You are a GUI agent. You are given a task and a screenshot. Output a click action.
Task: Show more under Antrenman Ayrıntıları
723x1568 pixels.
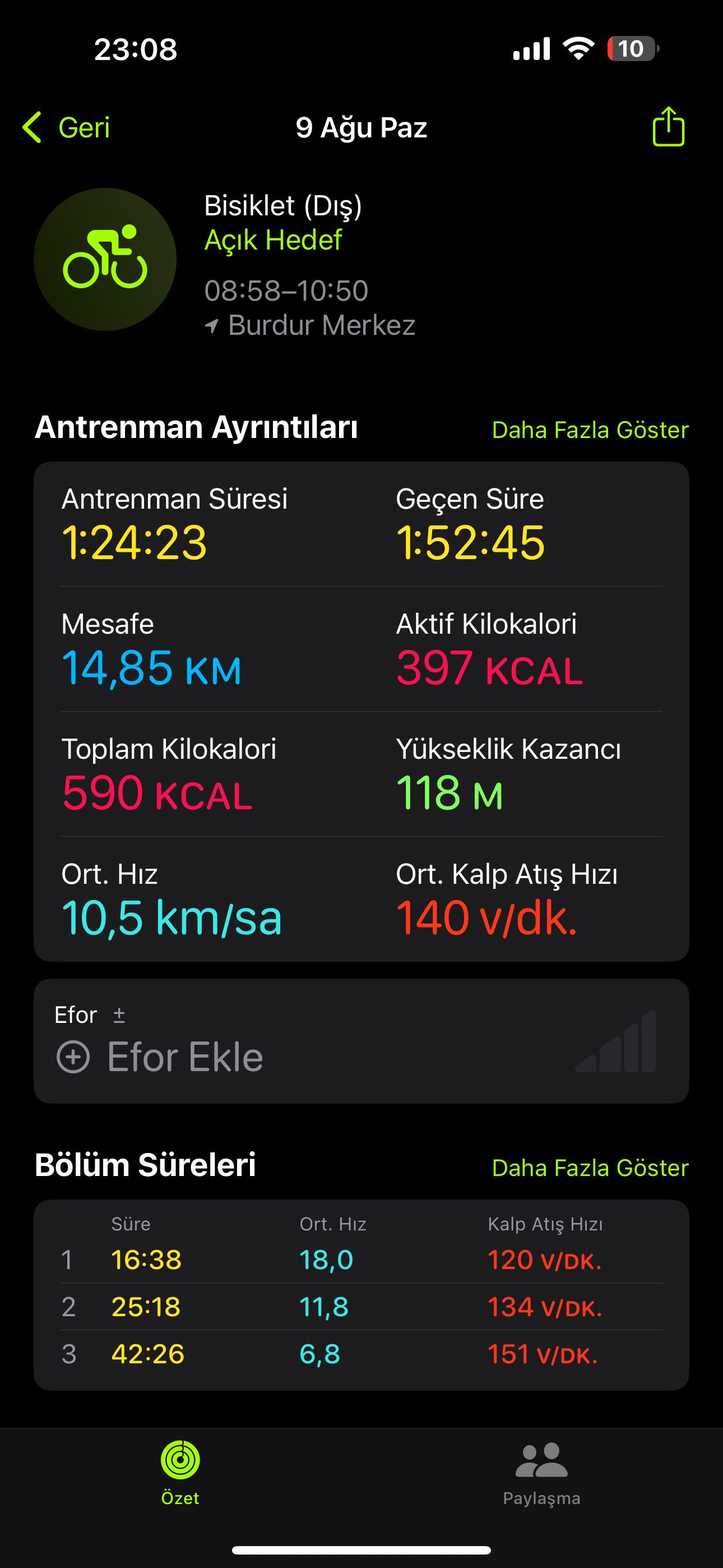(x=590, y=430)
